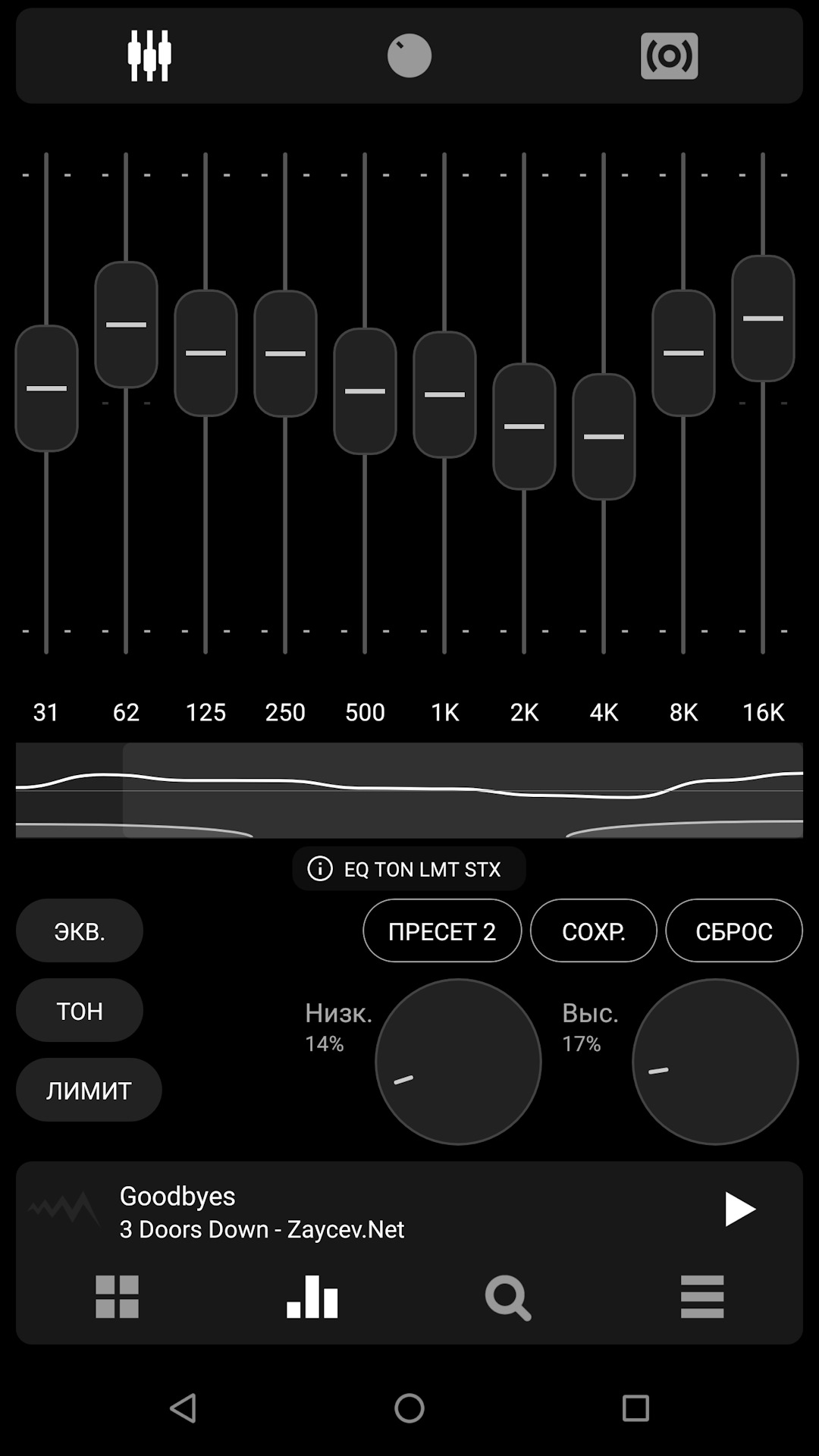Viewport: 819px width, 1456px height.
Task: Tap the Выс. treble knob
Action: click(x=715, y=1062)
